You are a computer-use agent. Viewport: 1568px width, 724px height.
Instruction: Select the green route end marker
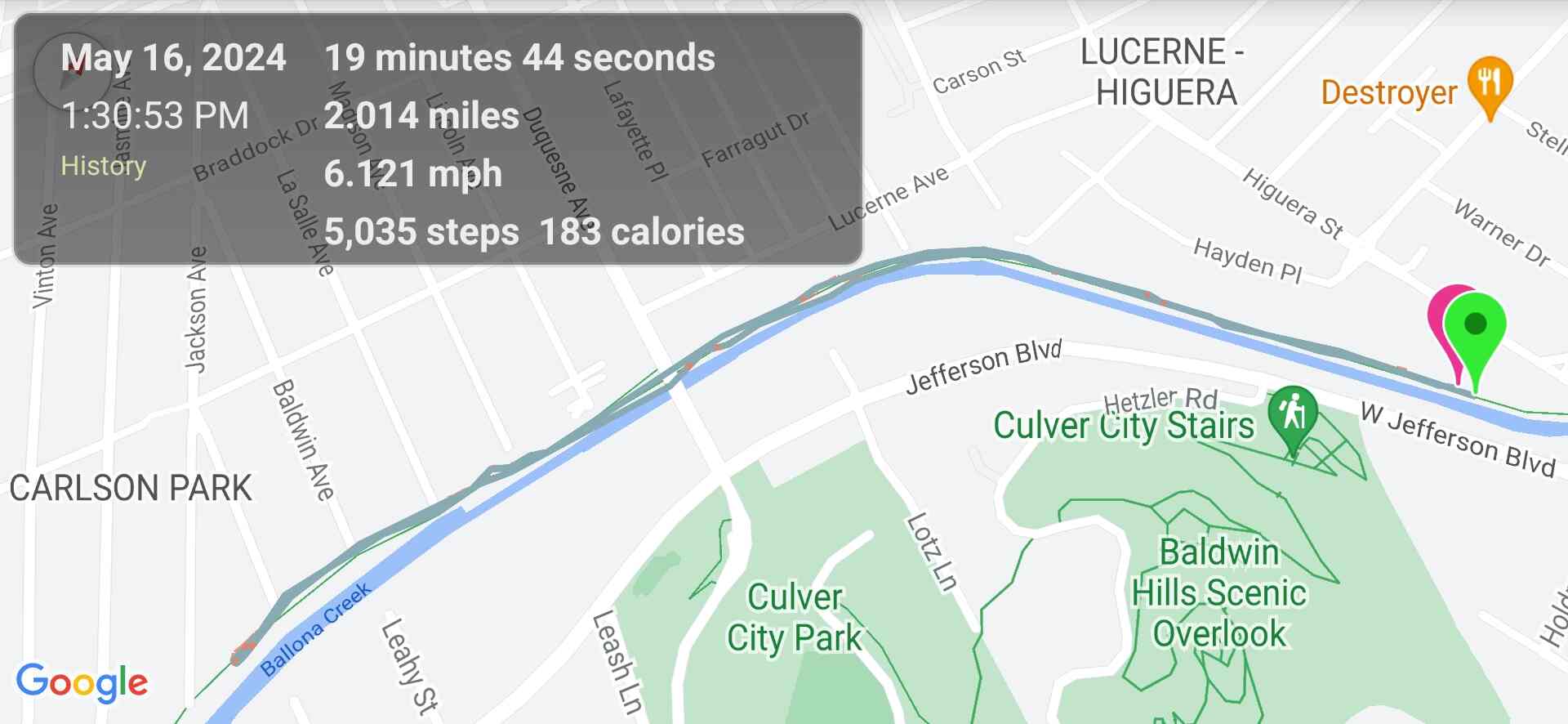[1475, 327]
